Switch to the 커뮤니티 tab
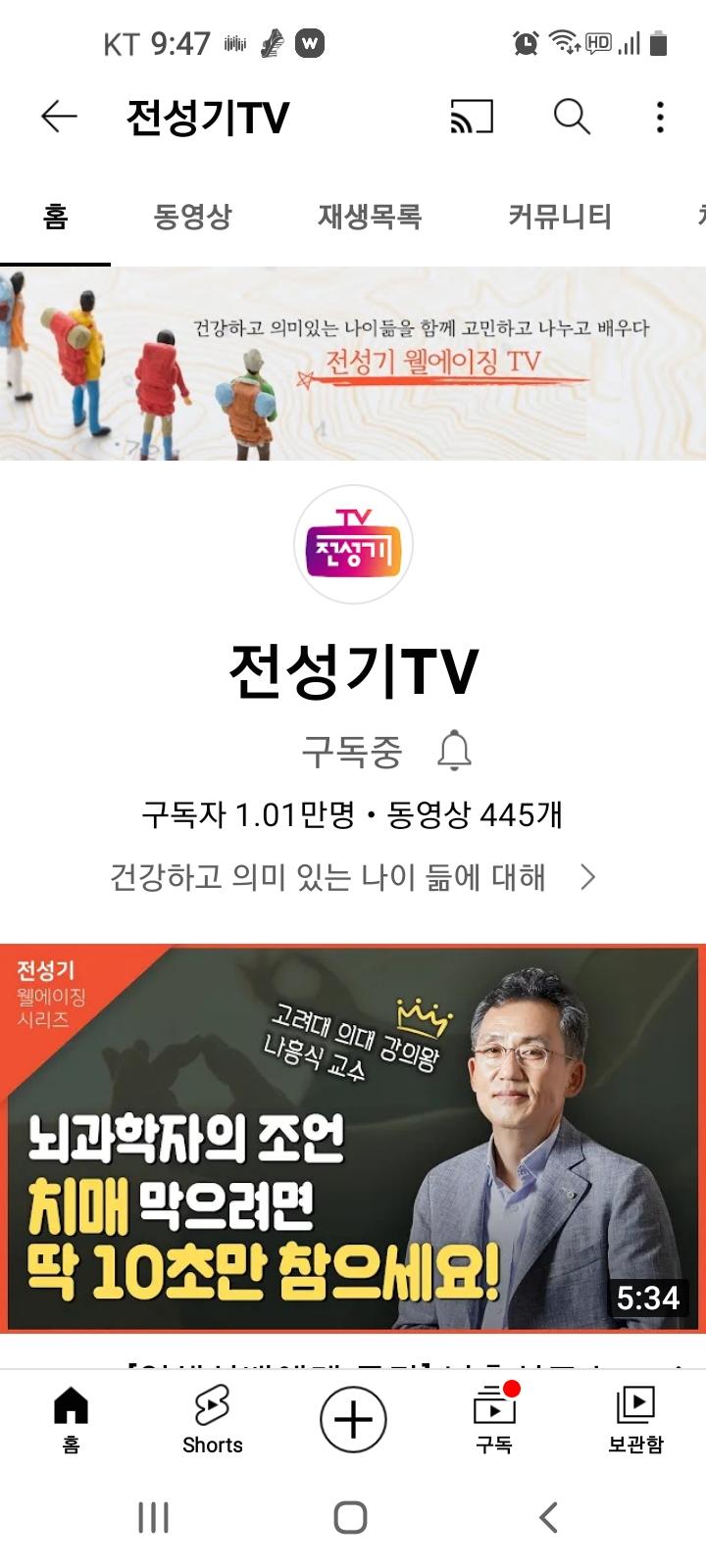 tap(559, 217)
